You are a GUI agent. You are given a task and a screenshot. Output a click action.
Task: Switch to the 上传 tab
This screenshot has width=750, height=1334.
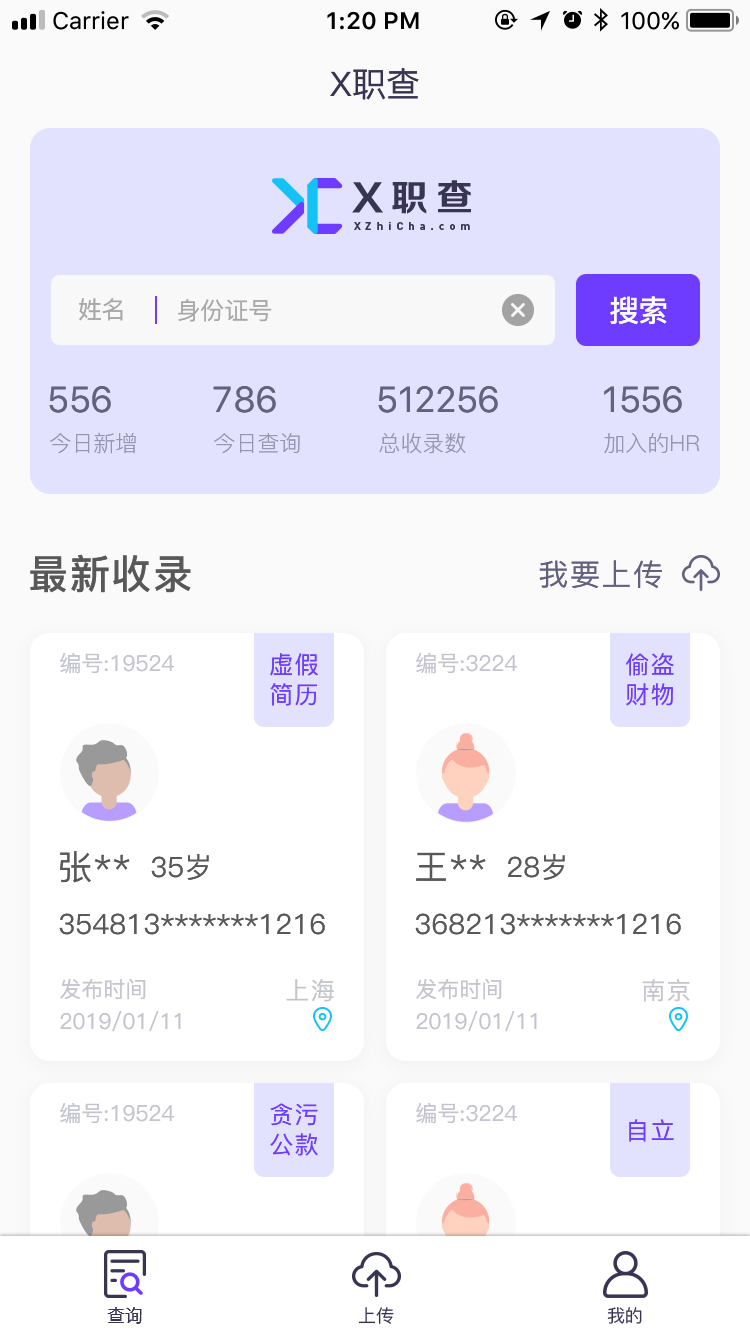[375, 1287]
